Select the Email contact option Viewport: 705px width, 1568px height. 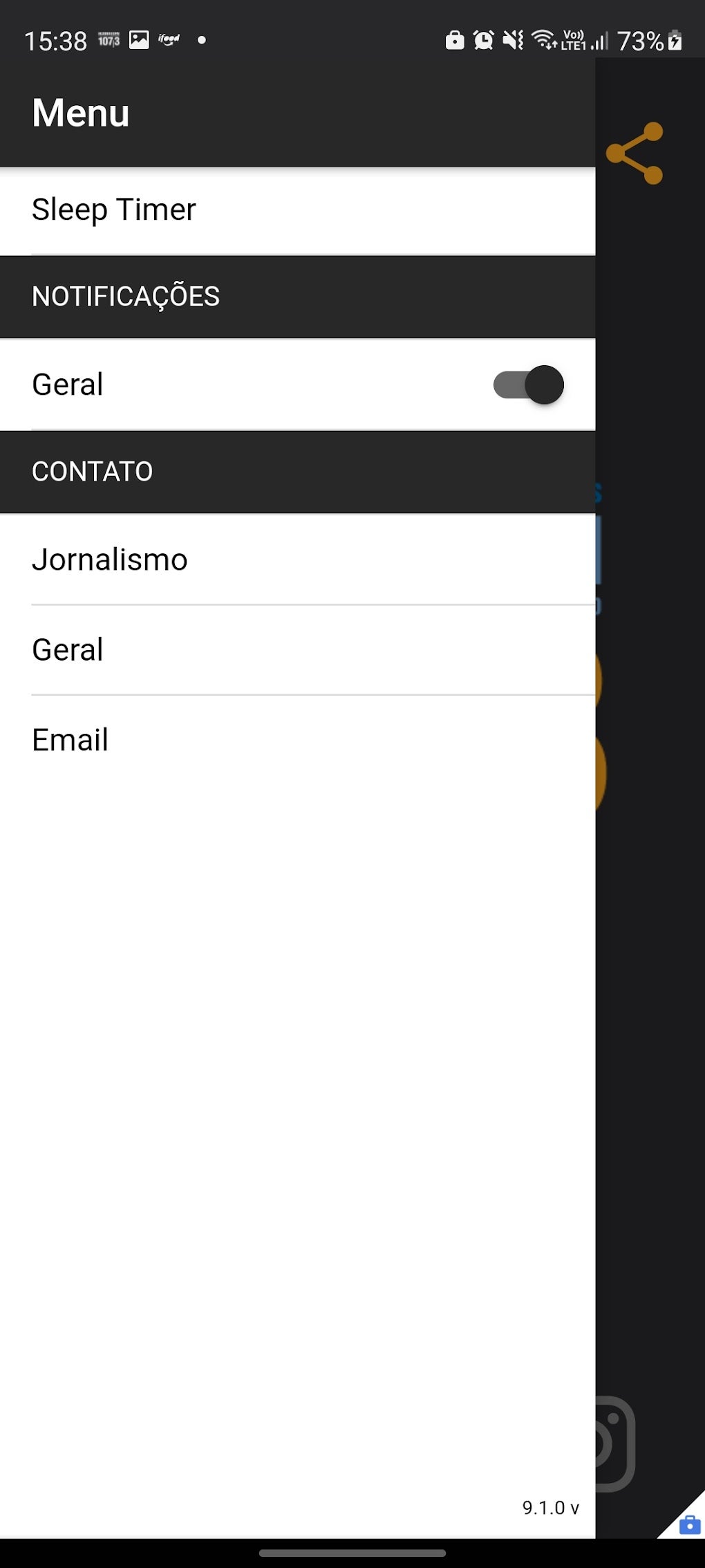coord(297,740)
